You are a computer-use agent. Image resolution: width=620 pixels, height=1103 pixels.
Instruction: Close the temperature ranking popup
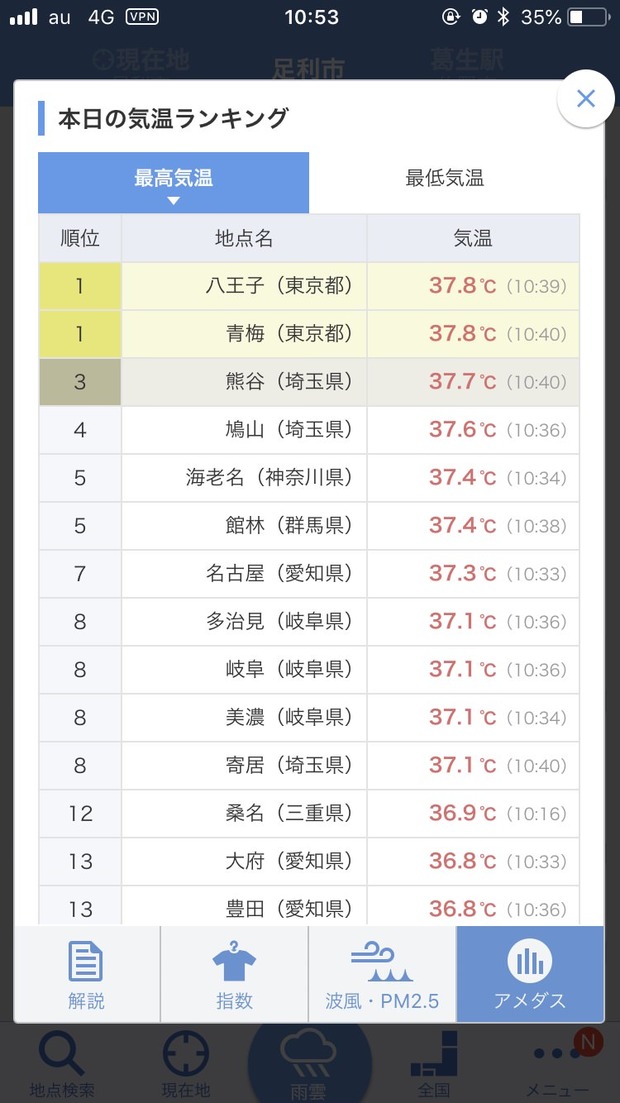[586, 98]
